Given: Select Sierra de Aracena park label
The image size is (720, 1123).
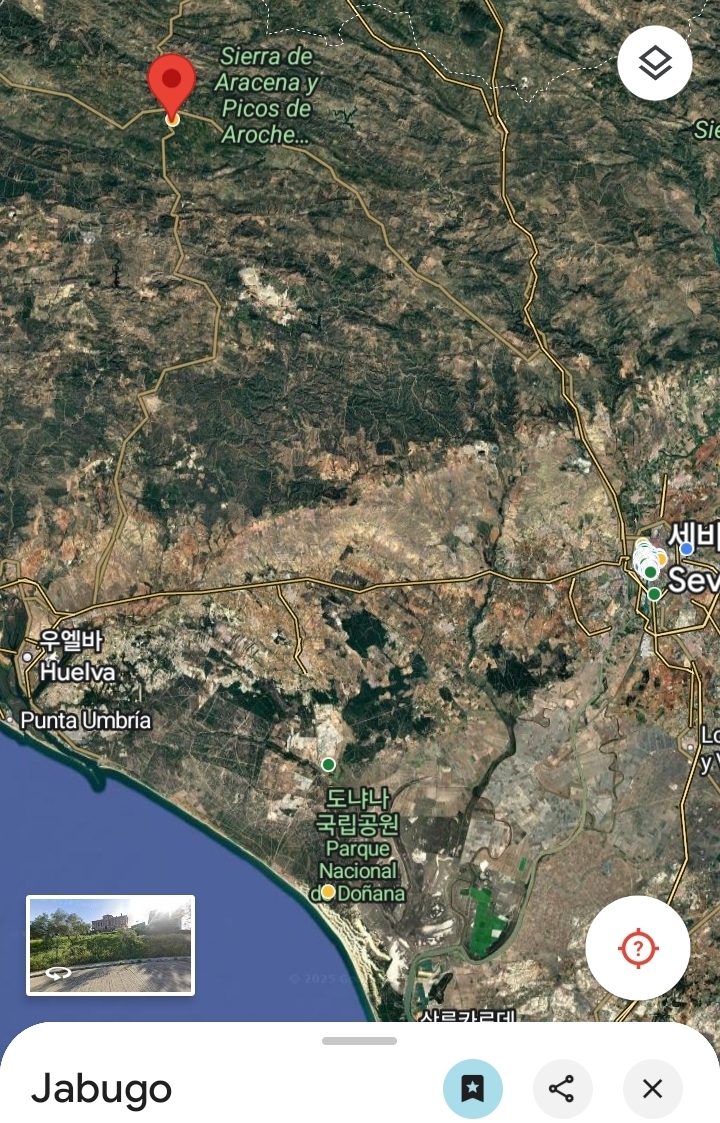Looking at the screenshot, I should click(x=266, y=96).
